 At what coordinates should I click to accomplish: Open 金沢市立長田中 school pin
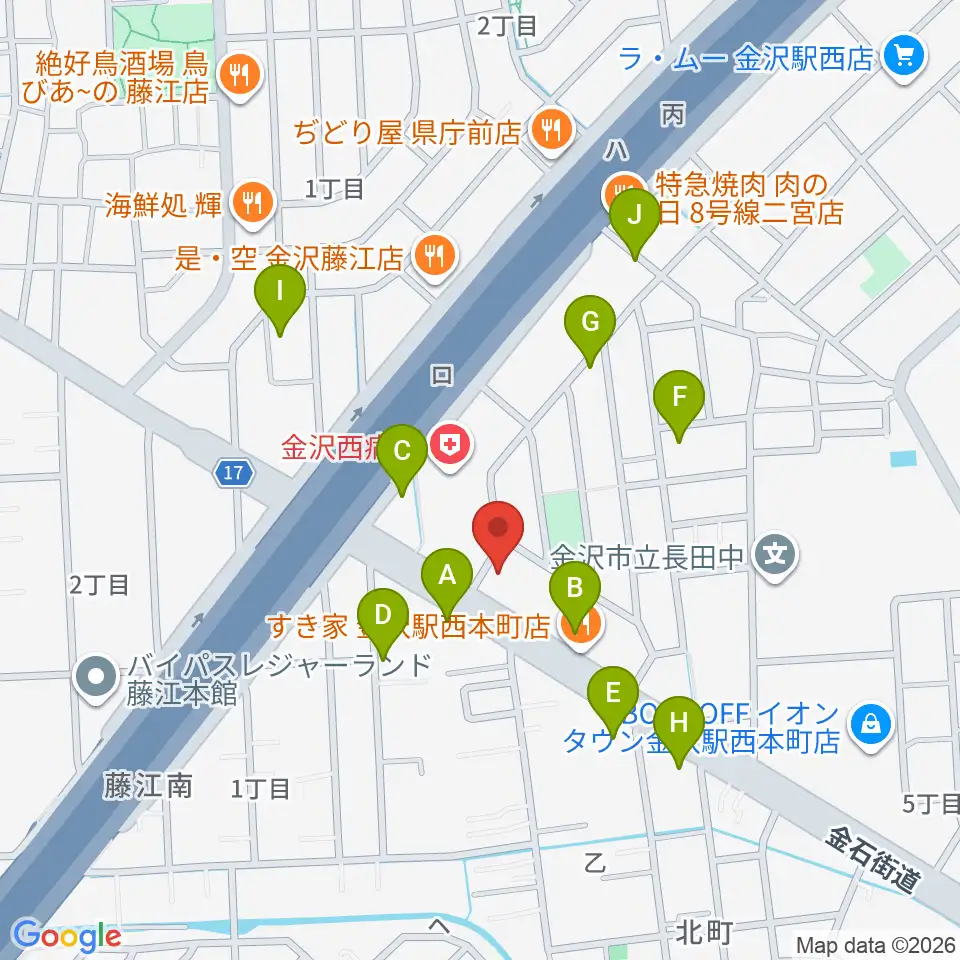point(775,556)
